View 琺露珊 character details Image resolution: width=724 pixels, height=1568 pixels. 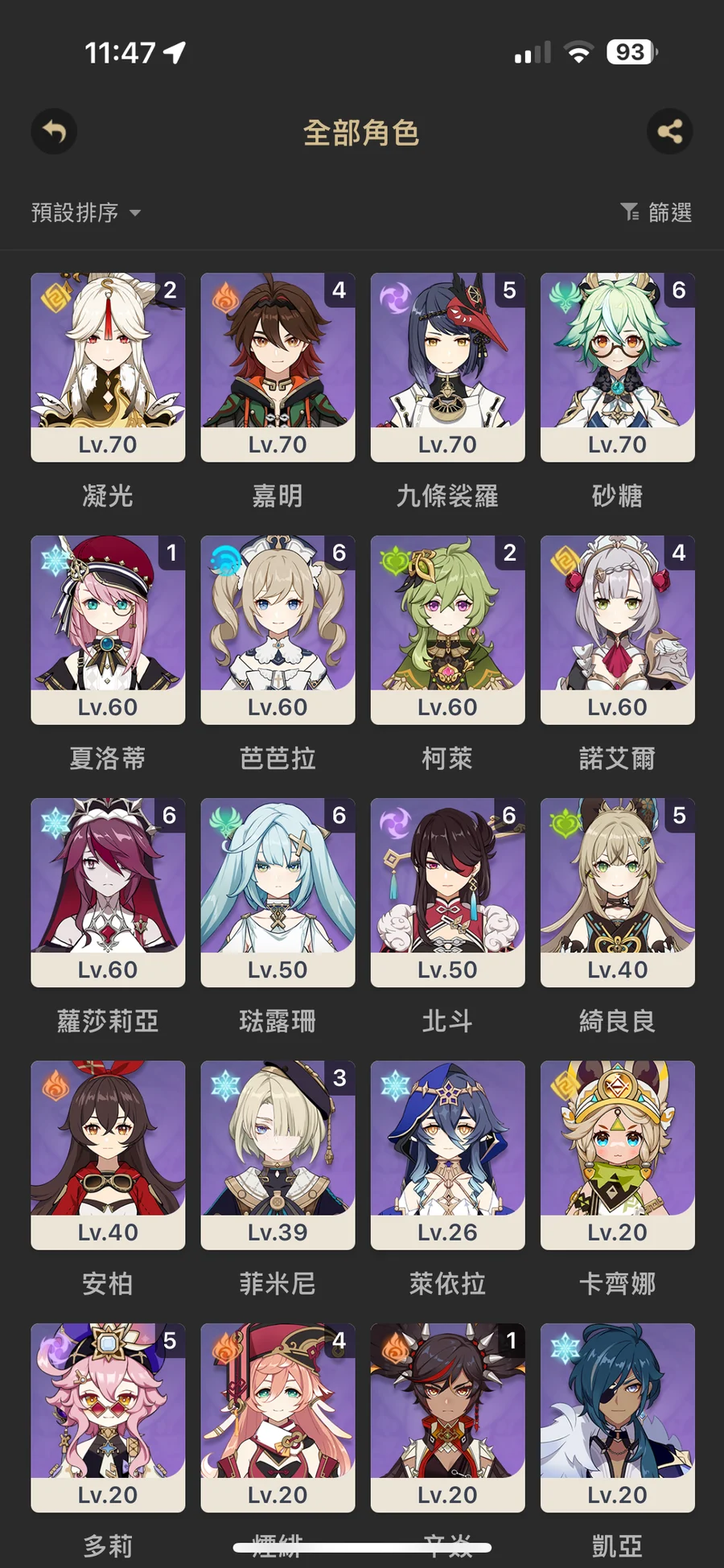click(278, 891)
